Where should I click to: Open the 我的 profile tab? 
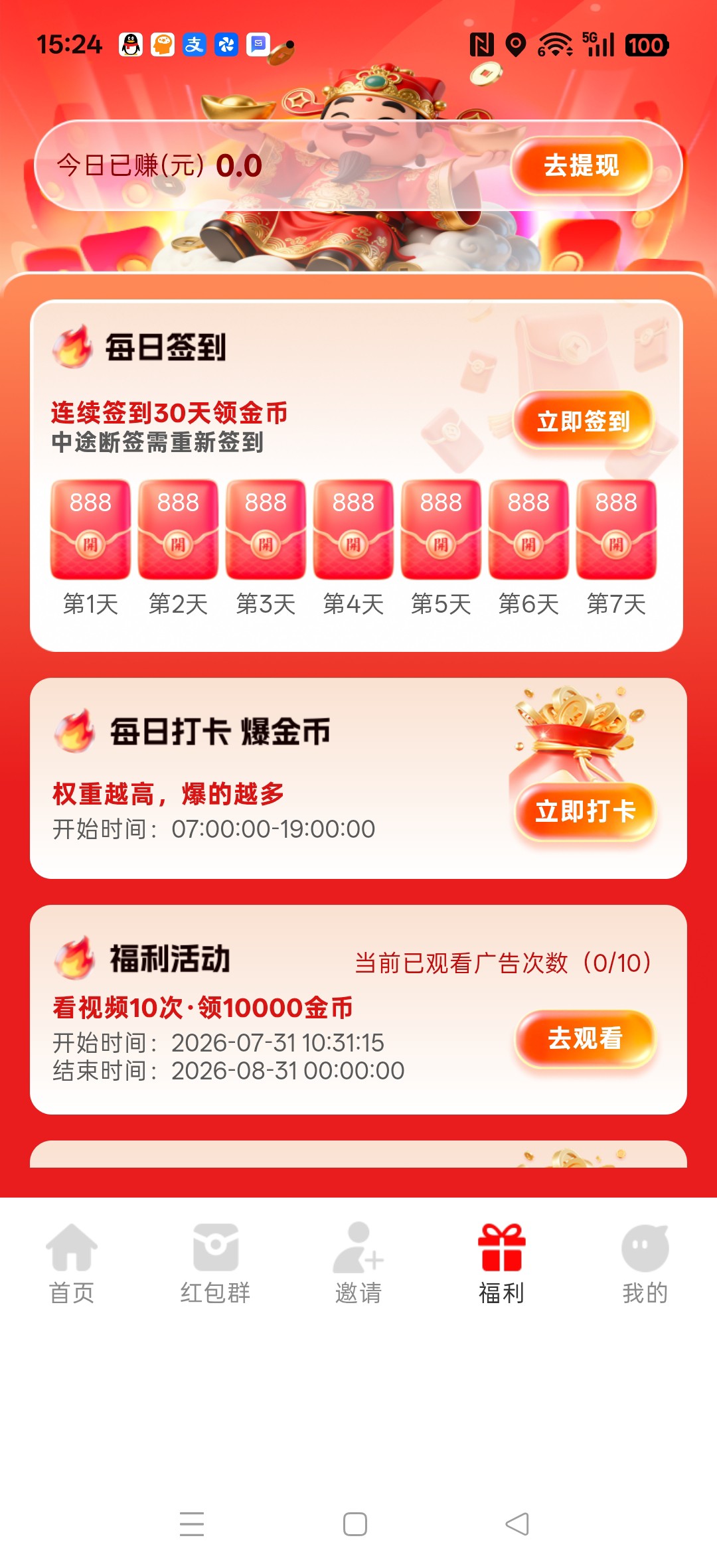tap(645, 1263)
